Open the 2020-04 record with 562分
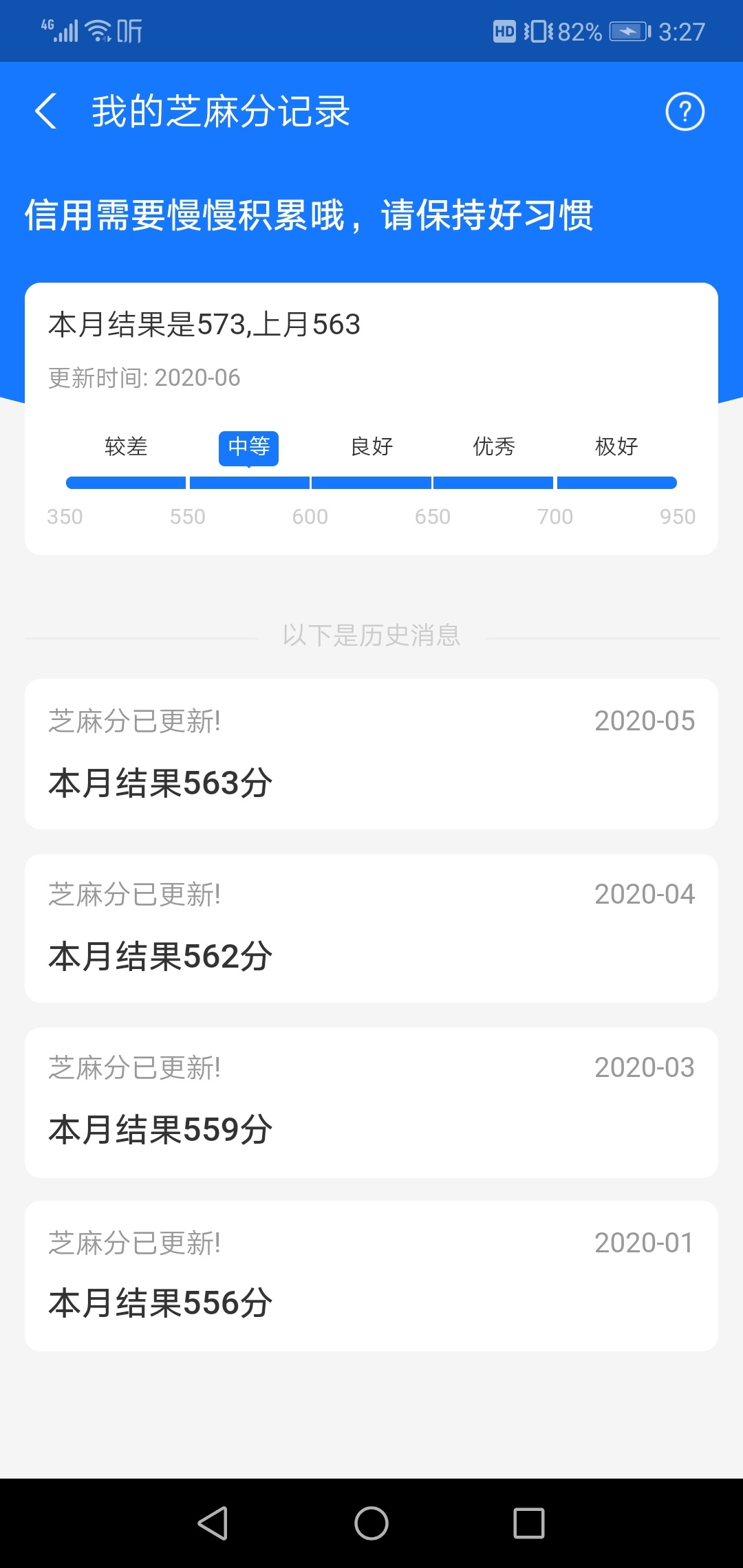The image size is (743, 1568). [371, 928]
